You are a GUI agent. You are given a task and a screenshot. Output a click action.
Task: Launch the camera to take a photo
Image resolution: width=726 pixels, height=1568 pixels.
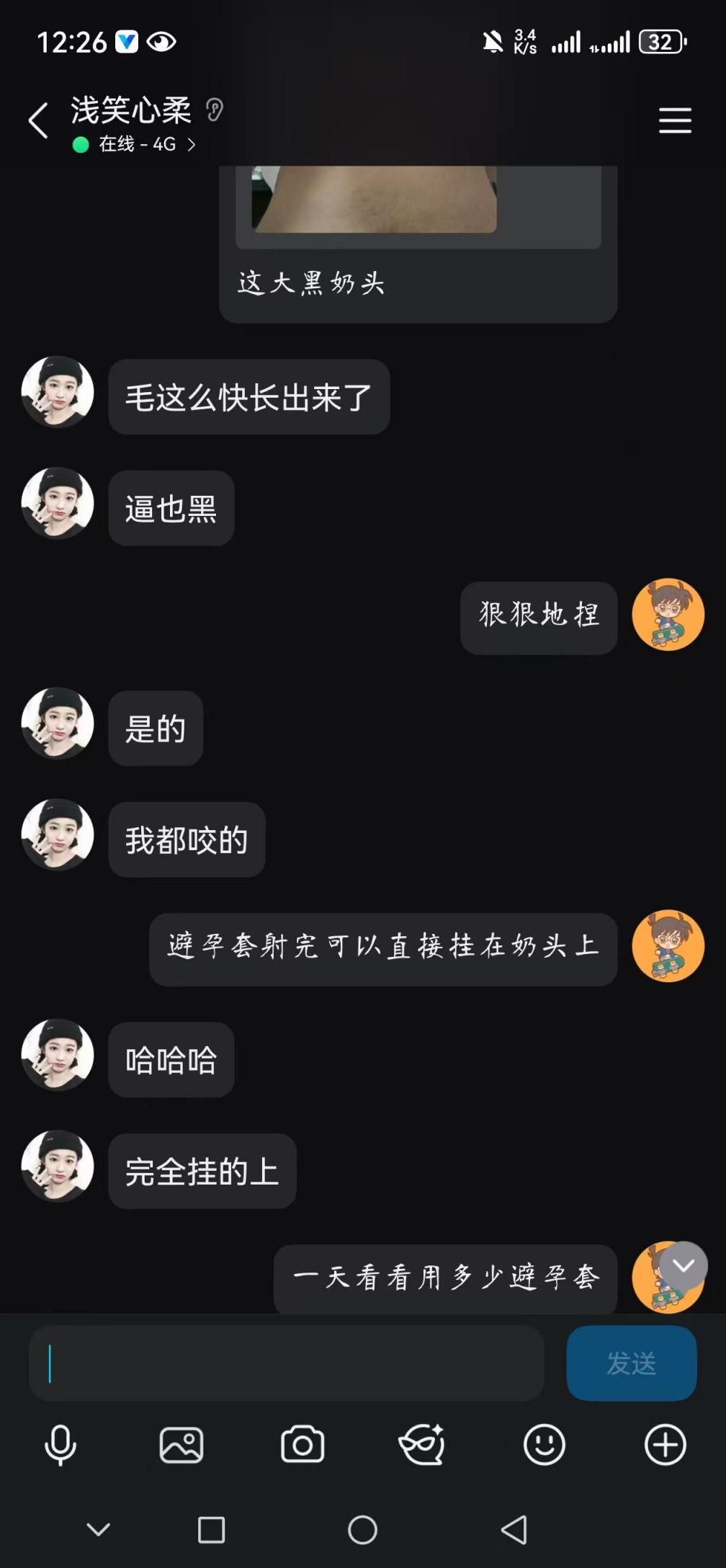302,1445
